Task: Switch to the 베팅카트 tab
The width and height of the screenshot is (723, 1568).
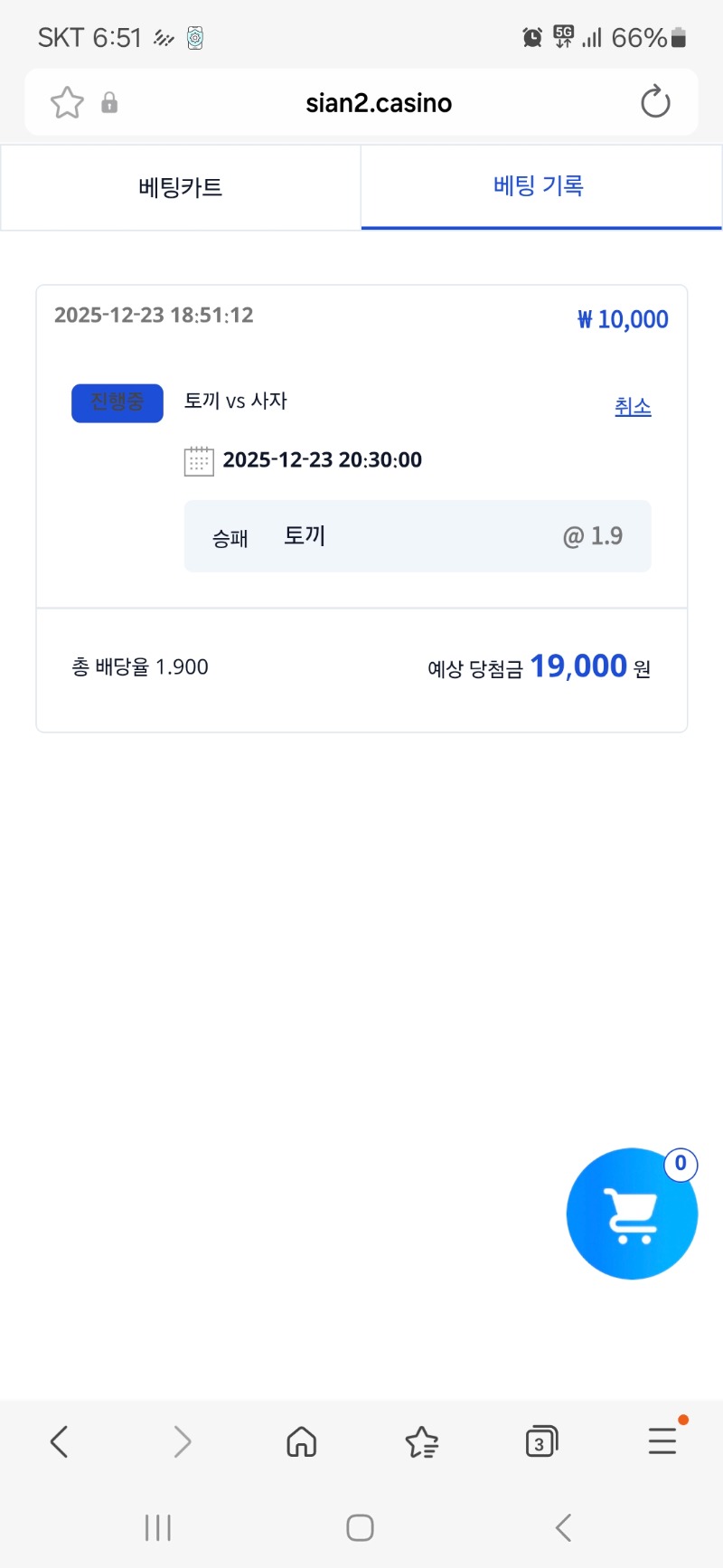Action: coord(181,187)
